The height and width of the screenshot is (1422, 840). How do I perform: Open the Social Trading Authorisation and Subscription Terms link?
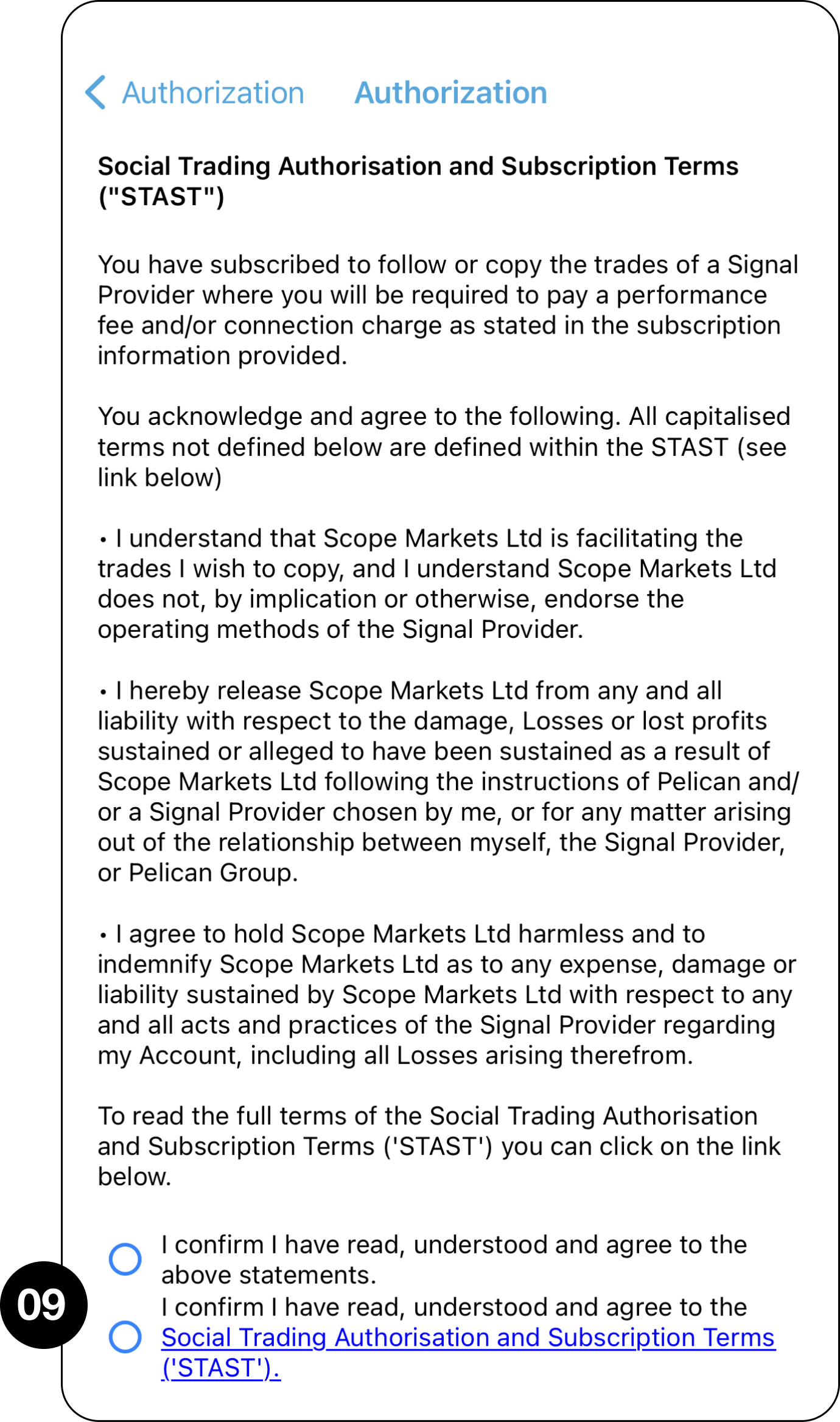click(x=467, y=1338)
